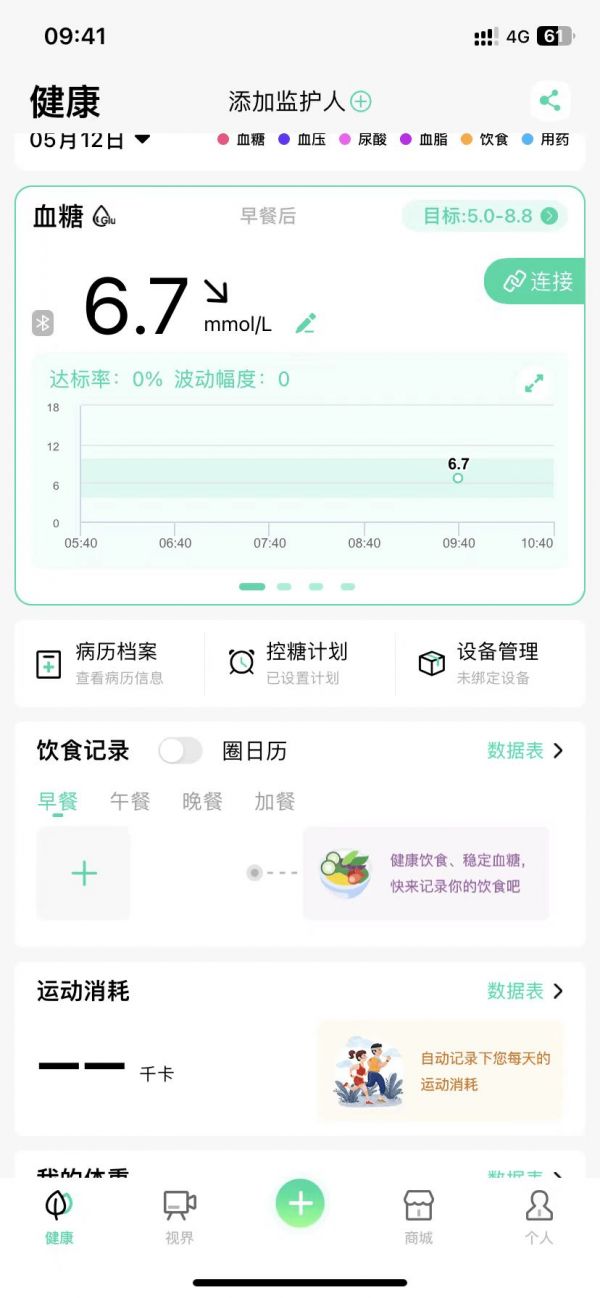Open the blood sugar target 5.0-8.8
Image resolution: width=600 pixels, height=1298 pixels.
tap(485, 216)
